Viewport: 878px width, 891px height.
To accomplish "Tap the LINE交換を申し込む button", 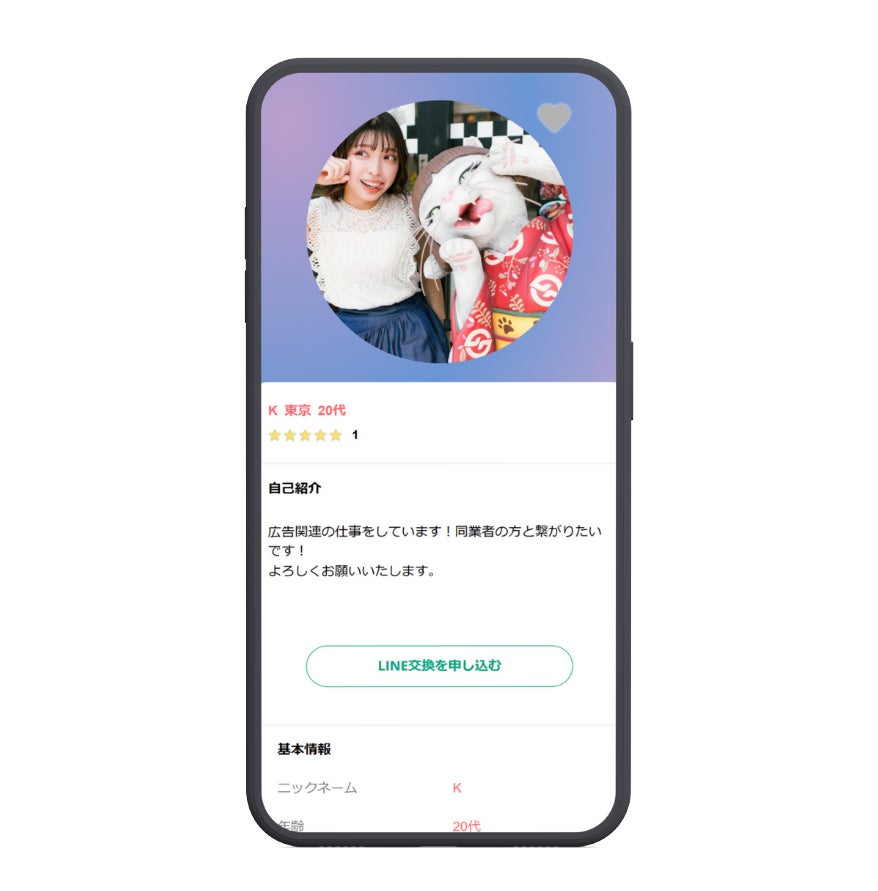I will 439,666.
